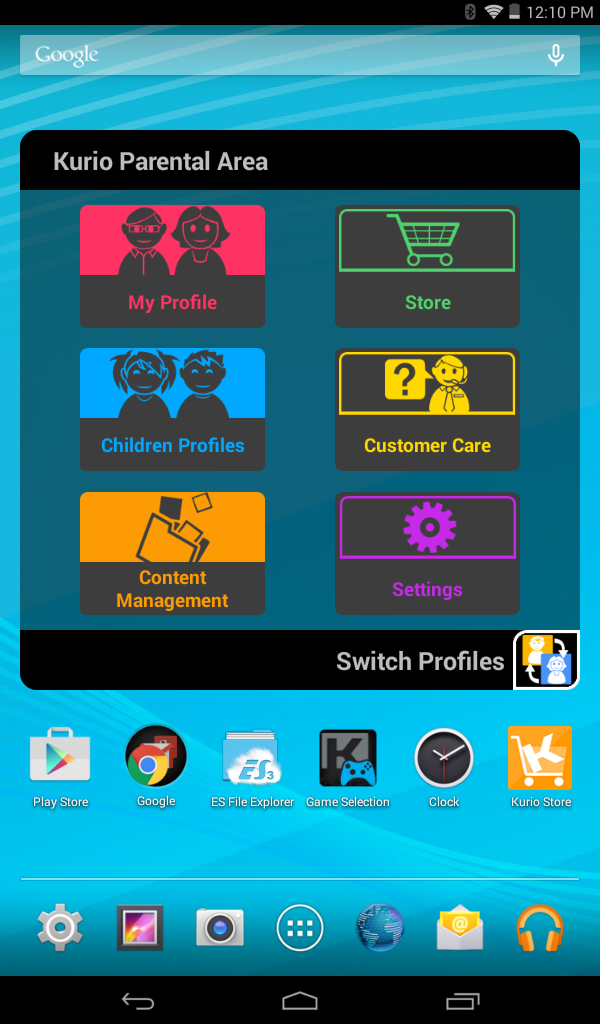Open the Store tile
Screen dimensions: 600x1024
click(428, 266)
